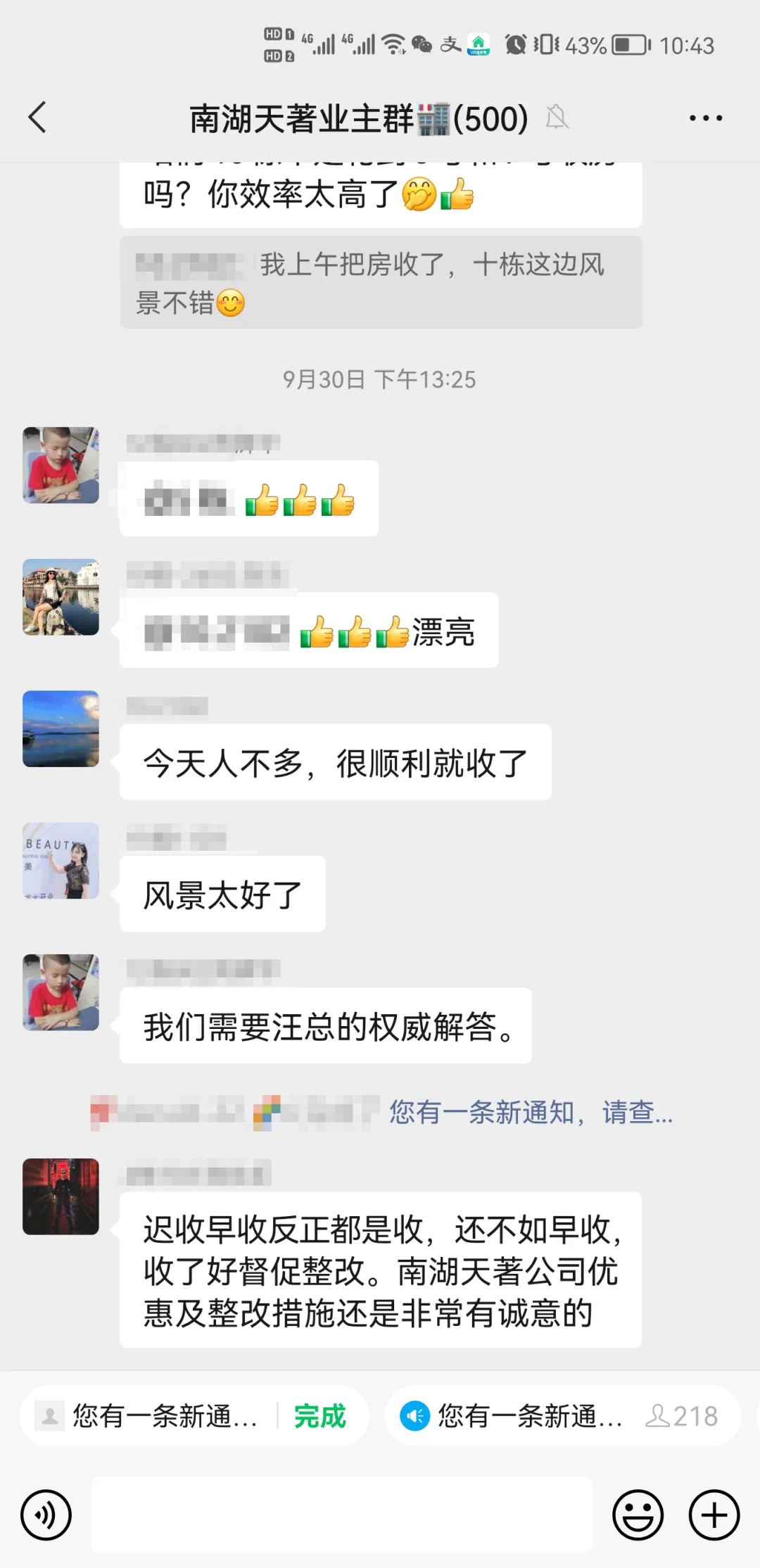Go back from the group chat
The height and width of the screenshot is (1568, 760).
(x=38, y=118)
